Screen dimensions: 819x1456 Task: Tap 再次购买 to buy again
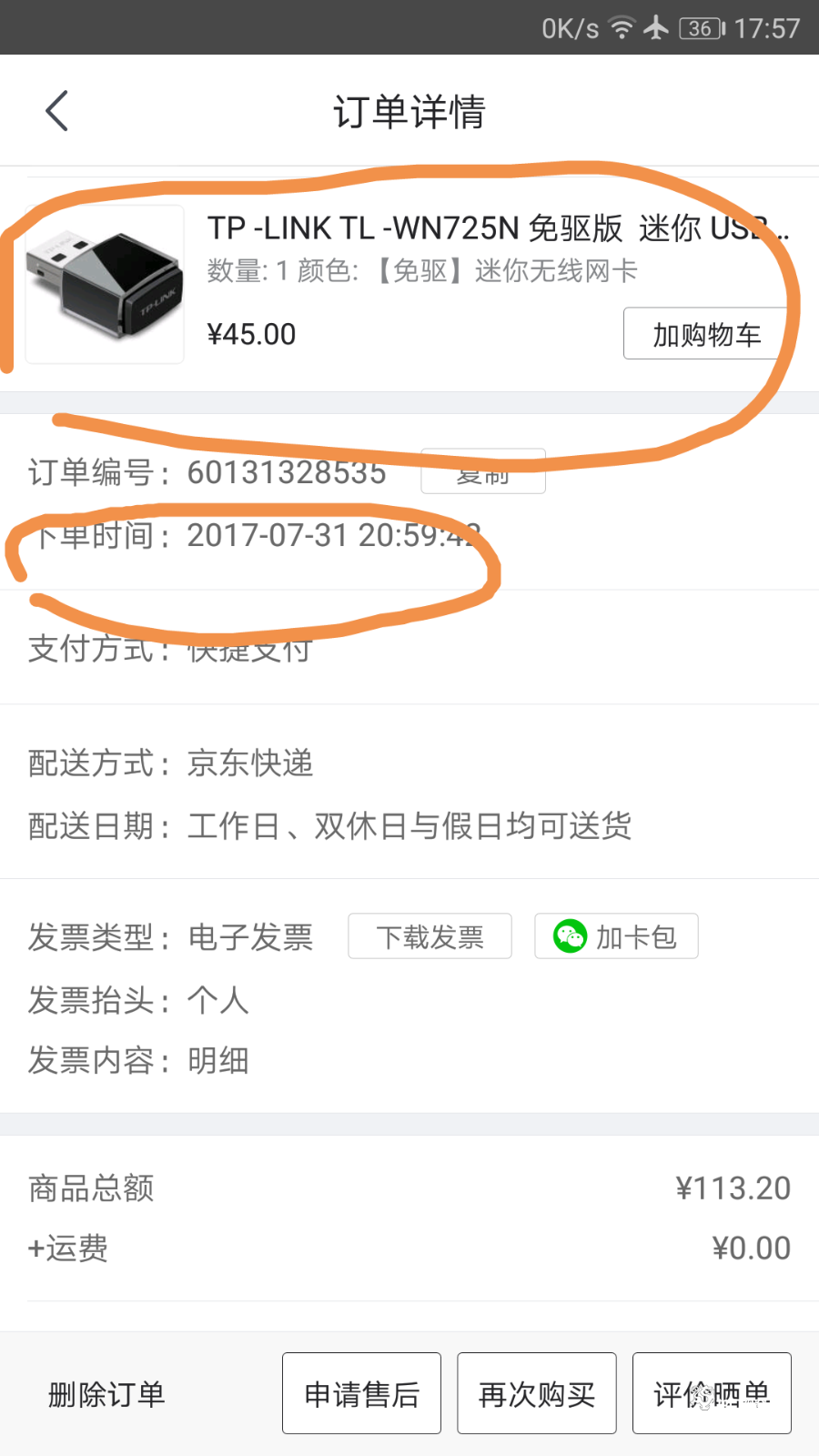point(537,1393)
